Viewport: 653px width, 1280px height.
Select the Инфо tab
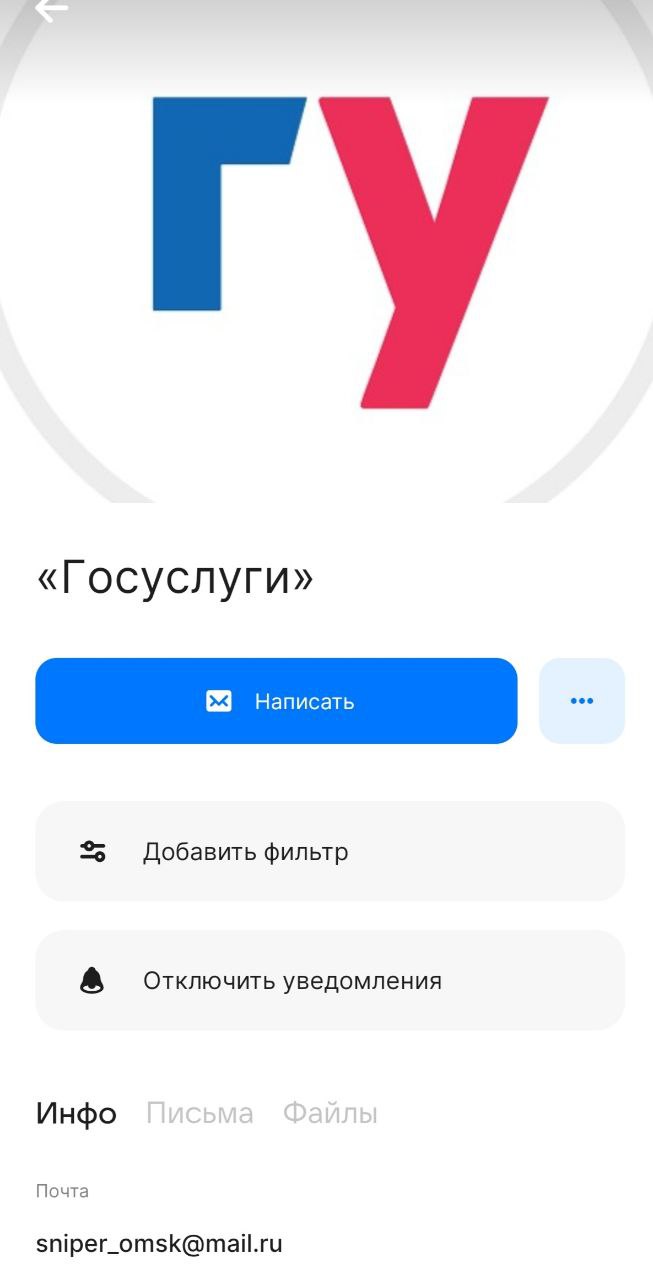[x=76, y=1113]
